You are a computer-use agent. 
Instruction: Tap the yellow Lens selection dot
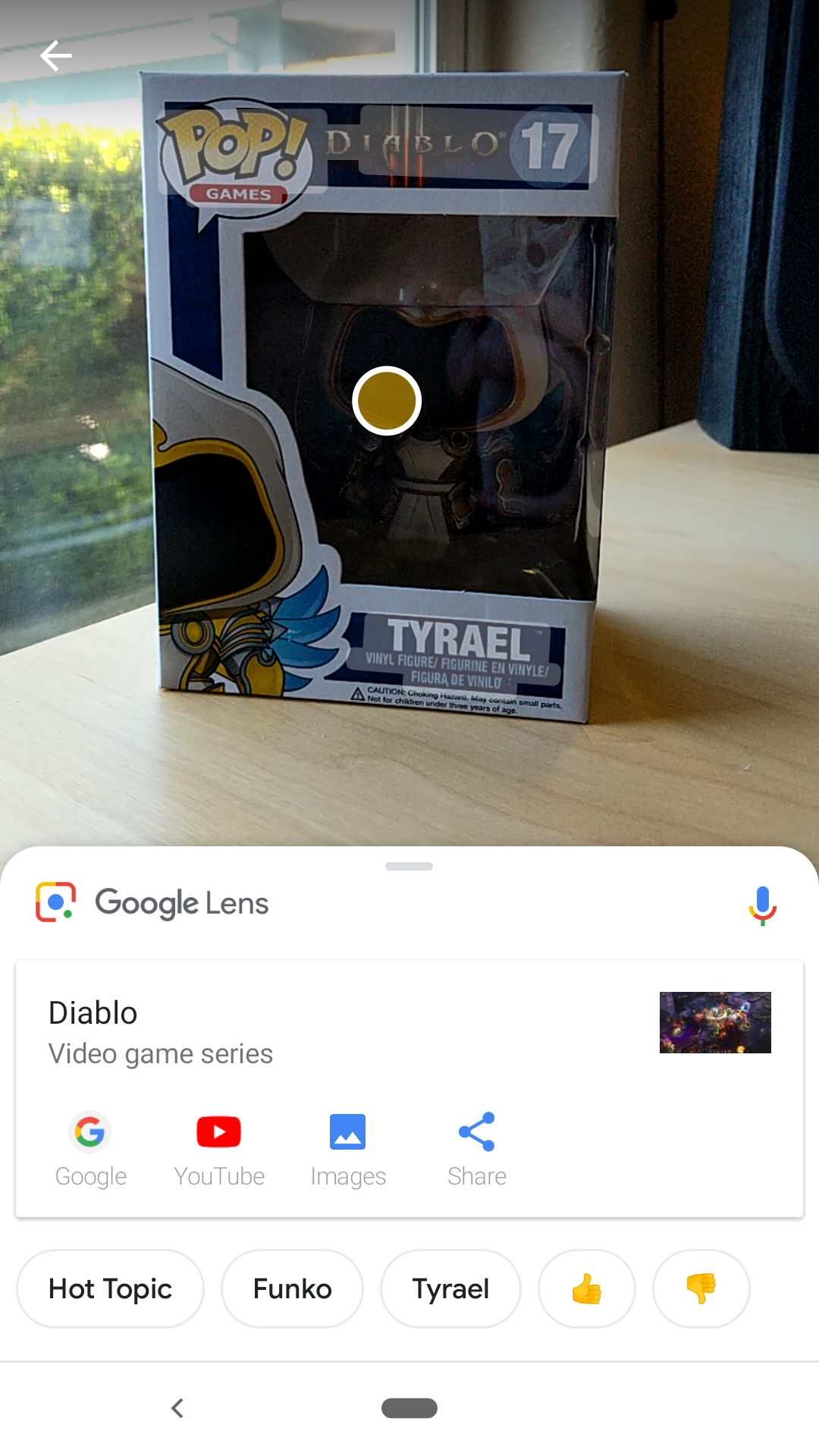tap(387, 400)
